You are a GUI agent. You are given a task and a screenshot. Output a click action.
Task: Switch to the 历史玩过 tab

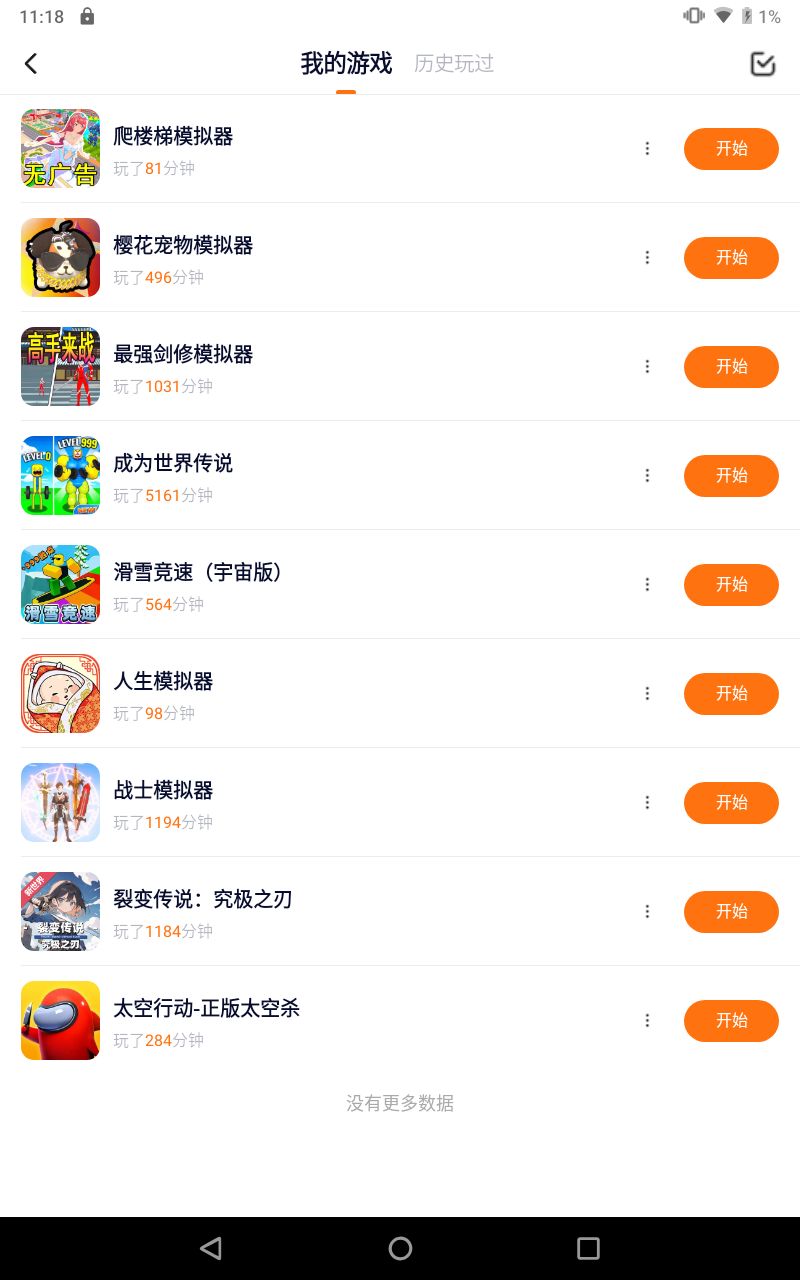(x=454, y=64)
